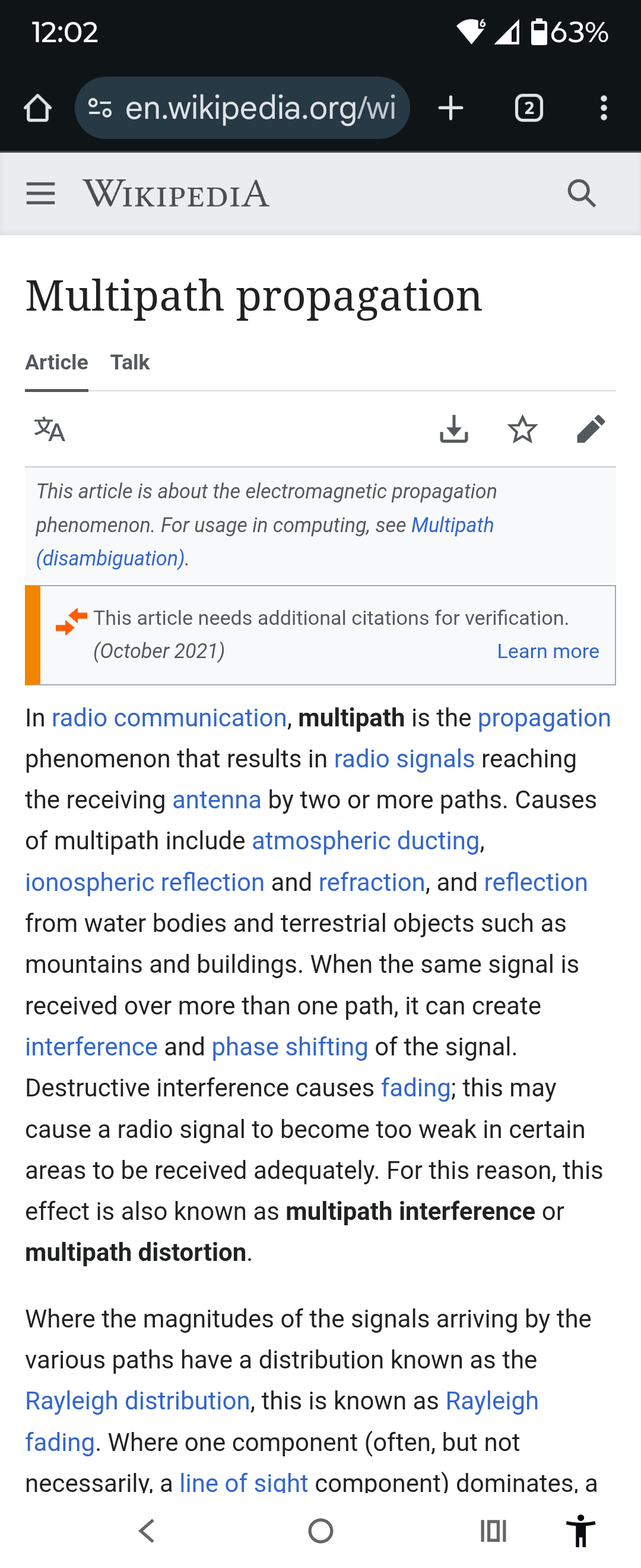Open the ionospheric reflection link

click(x=145, y=883)
